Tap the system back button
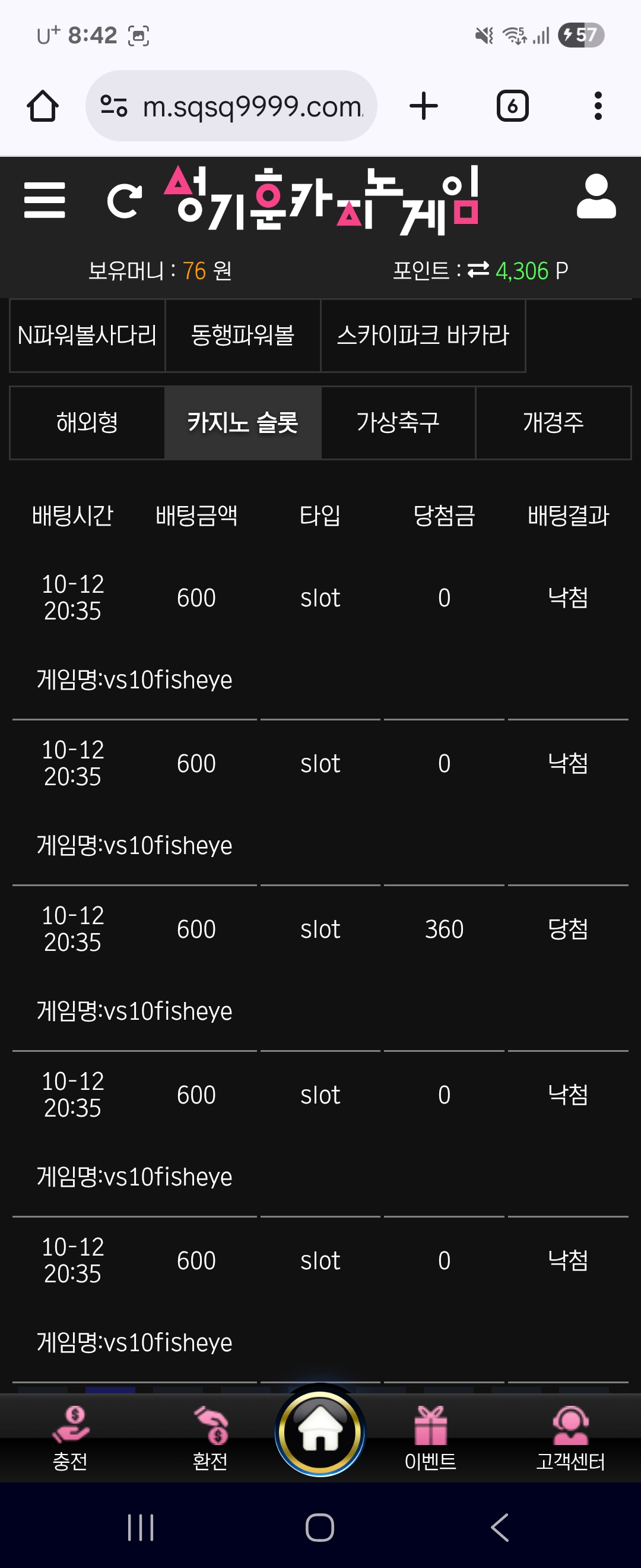 [x=499, y=1527]
